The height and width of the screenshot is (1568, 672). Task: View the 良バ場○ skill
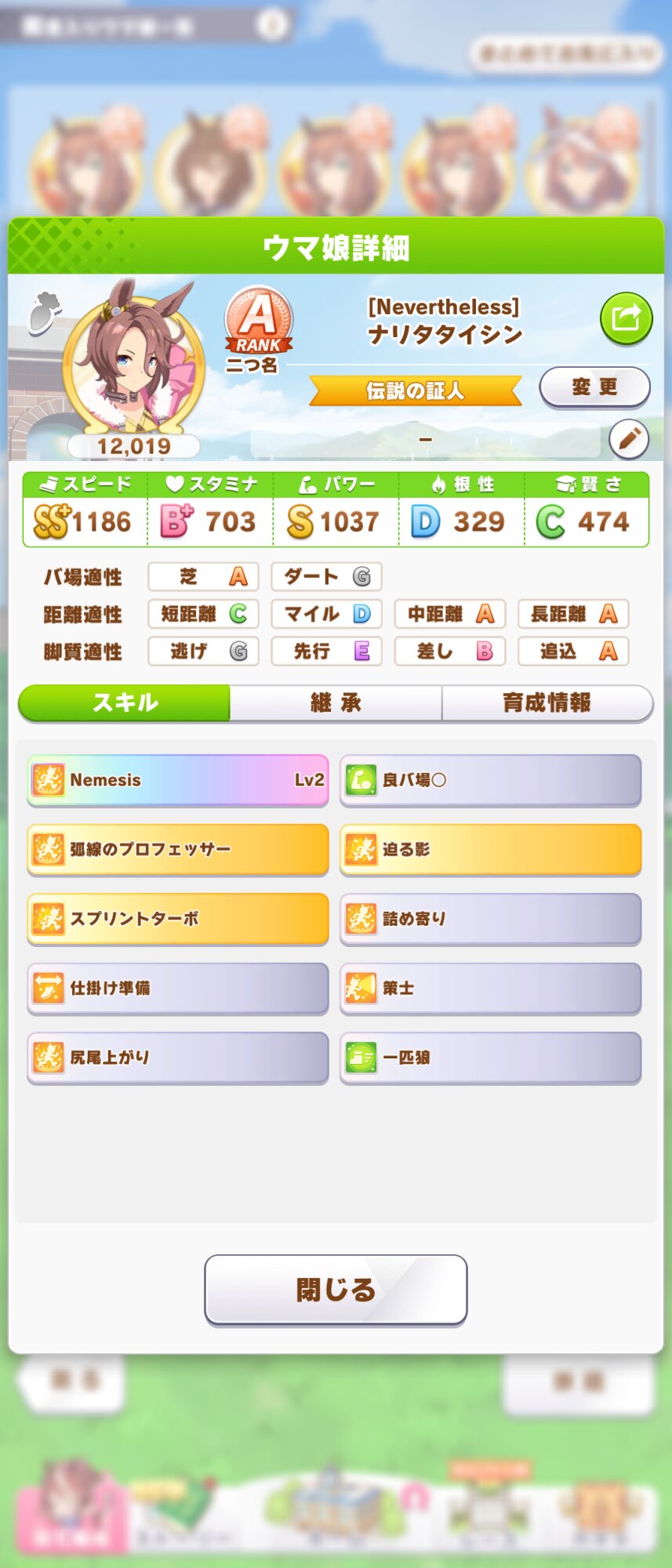pyautogui.click(x=490, y=780)
